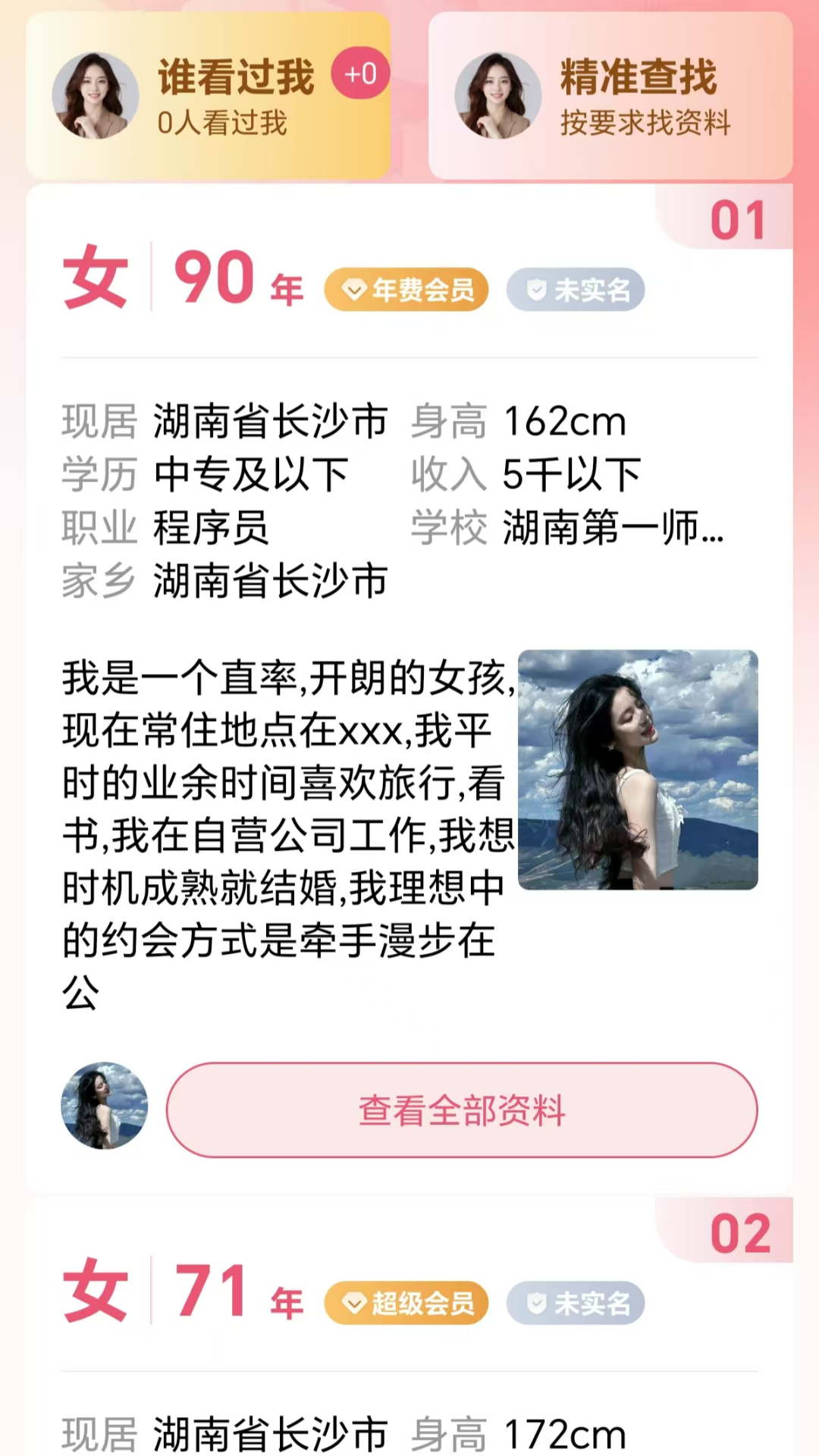Tap 查看全部资料 for profile 01

(x=463, y=1109)
